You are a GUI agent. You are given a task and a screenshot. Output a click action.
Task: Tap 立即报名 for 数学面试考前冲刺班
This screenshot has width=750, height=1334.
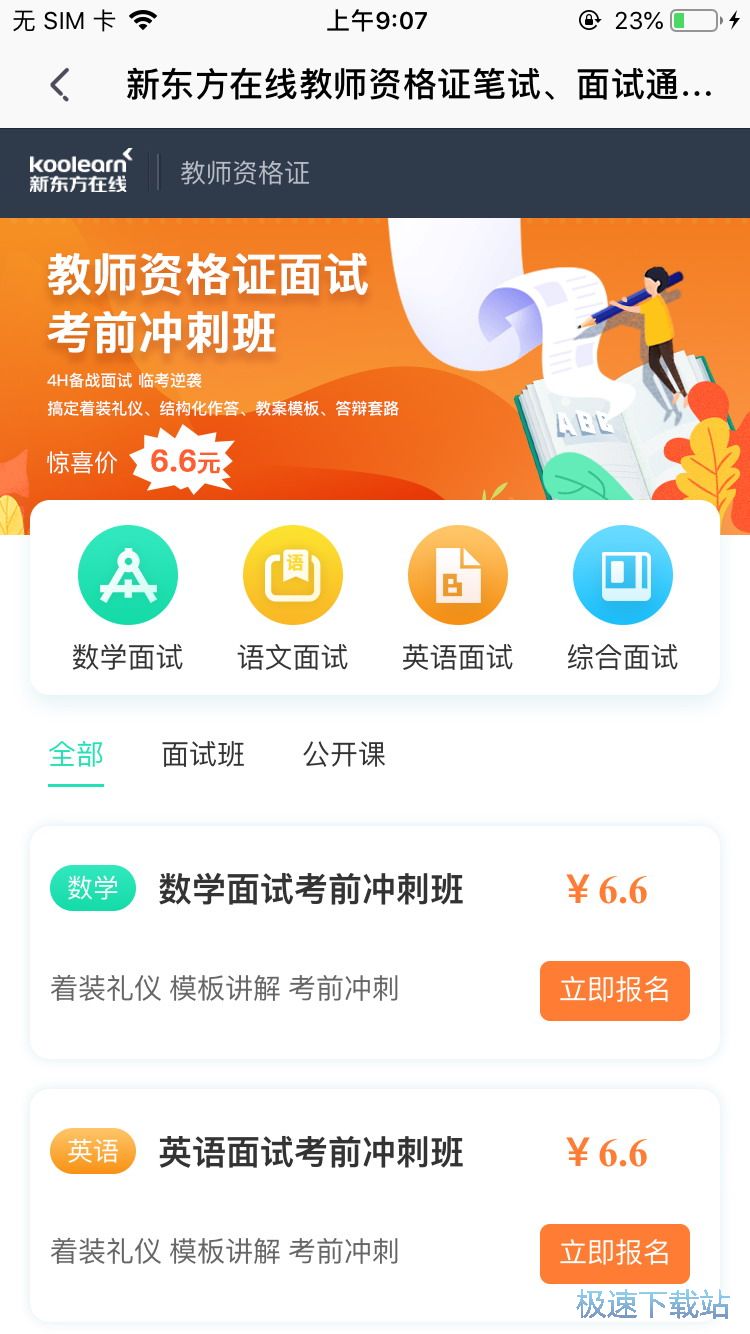coord(614,990)
